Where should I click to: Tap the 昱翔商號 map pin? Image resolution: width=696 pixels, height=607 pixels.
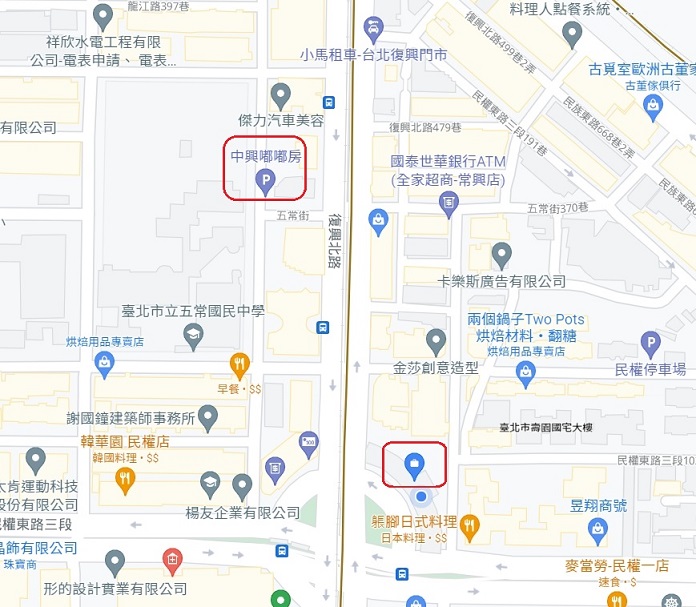(x=575, y=483)
